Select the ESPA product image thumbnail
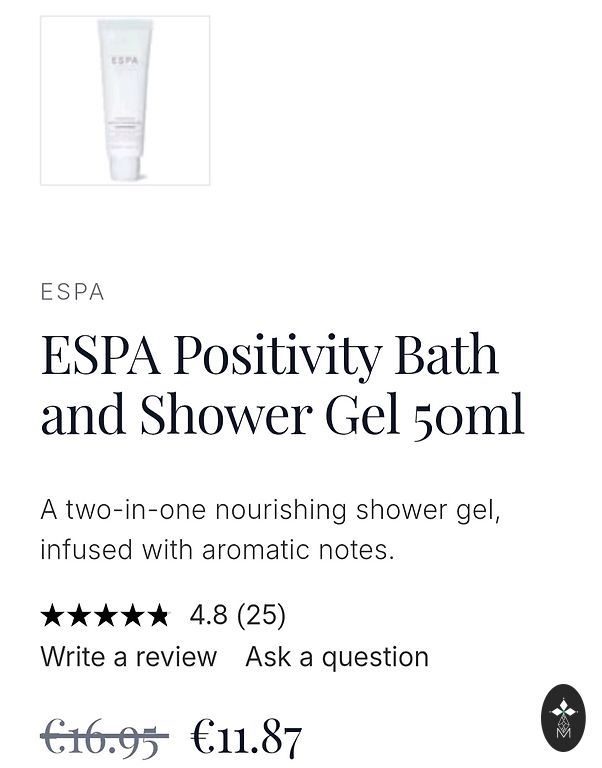 coord(125,100)
